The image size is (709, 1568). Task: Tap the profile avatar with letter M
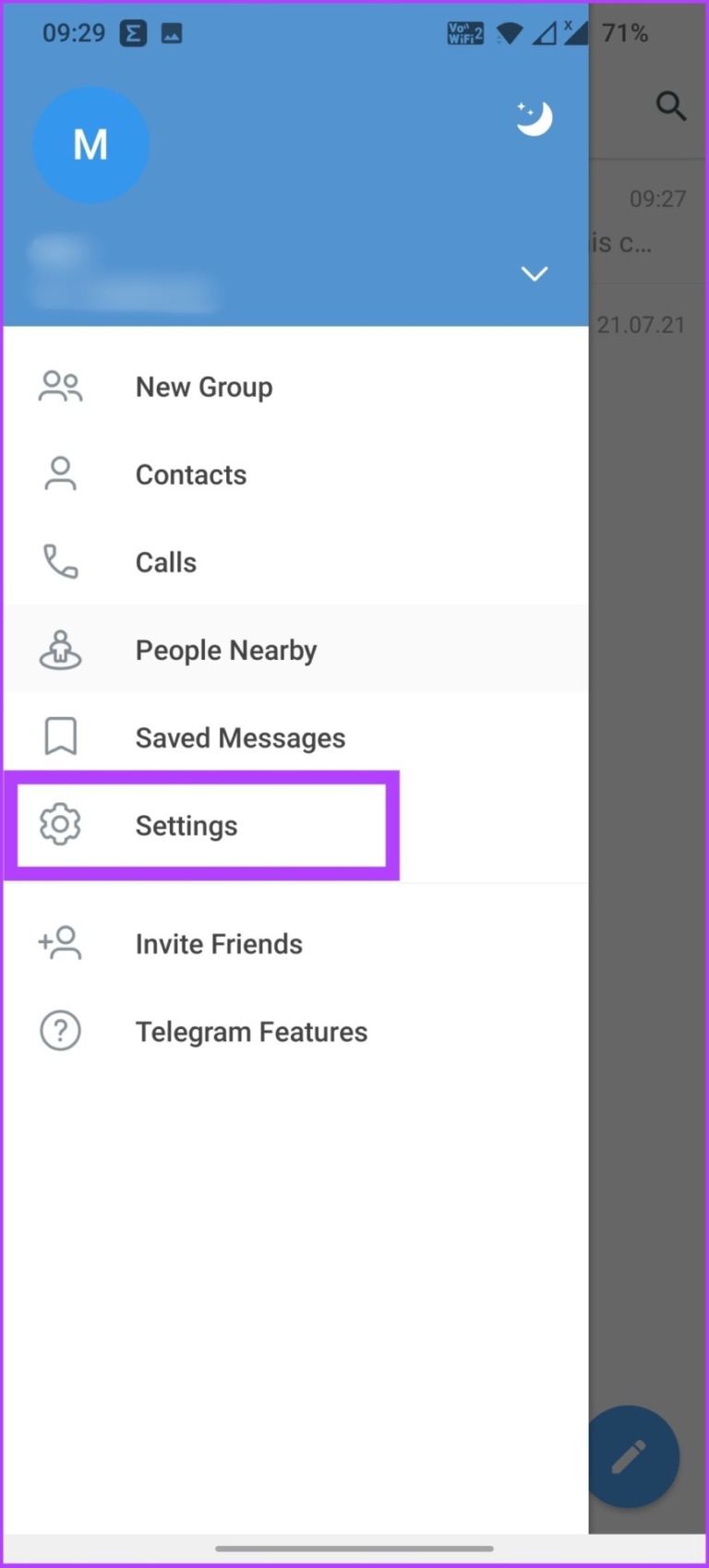click(x=90, y=145)
